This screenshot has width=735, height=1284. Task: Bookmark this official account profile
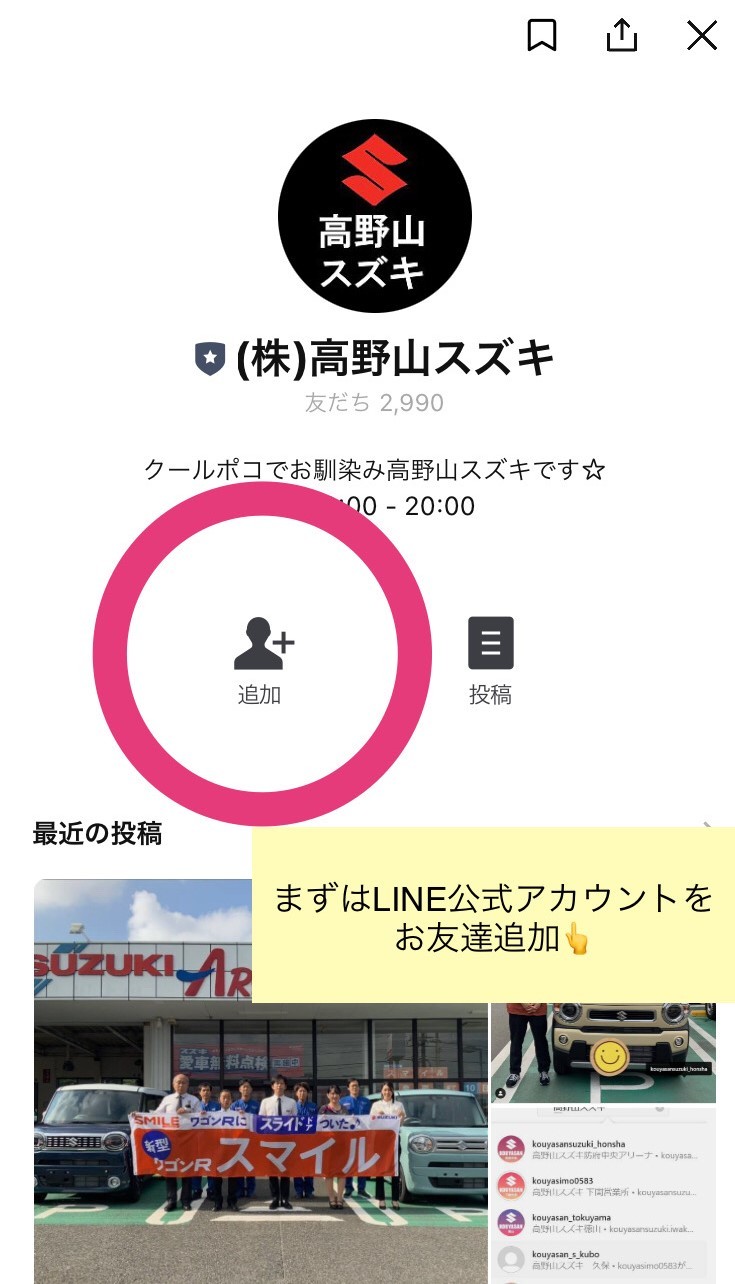541,36
